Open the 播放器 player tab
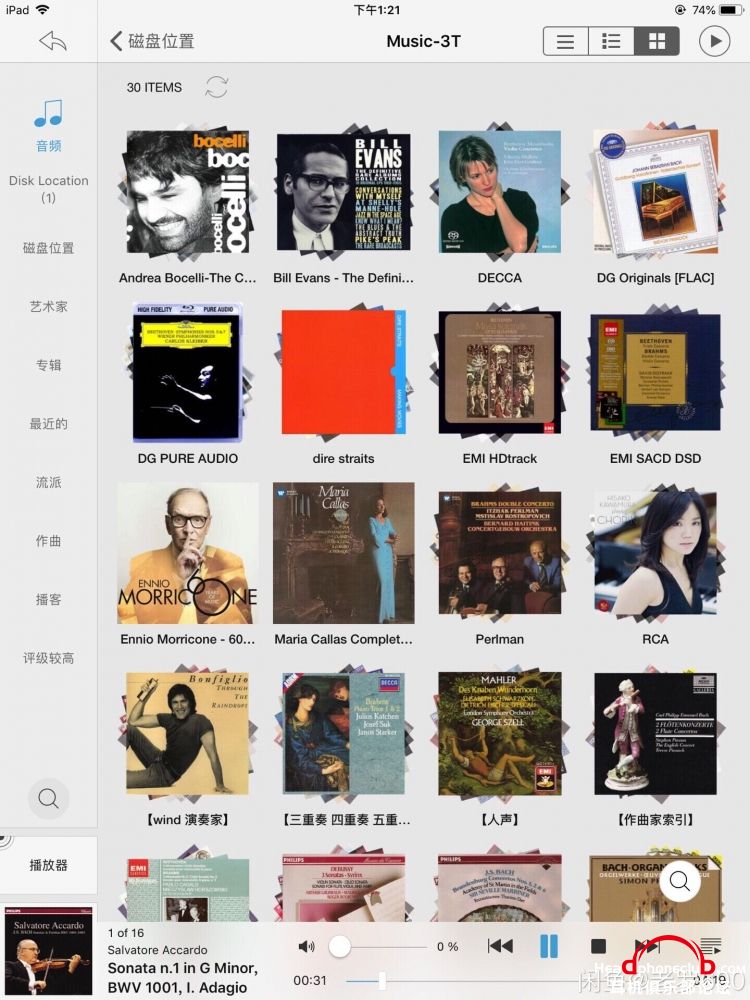 (48, 865)
